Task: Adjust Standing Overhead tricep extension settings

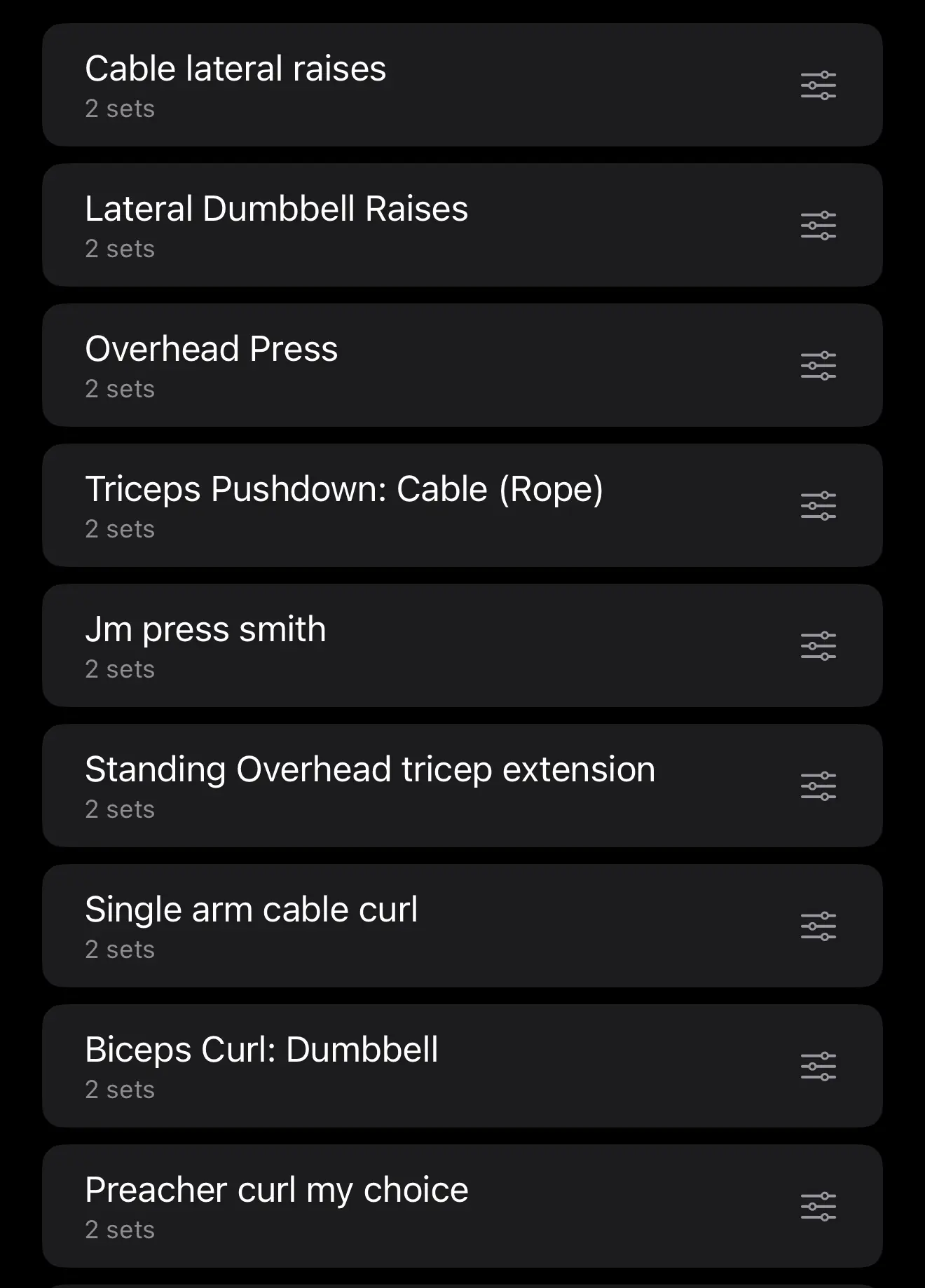Action: click(x=818, y=786)
